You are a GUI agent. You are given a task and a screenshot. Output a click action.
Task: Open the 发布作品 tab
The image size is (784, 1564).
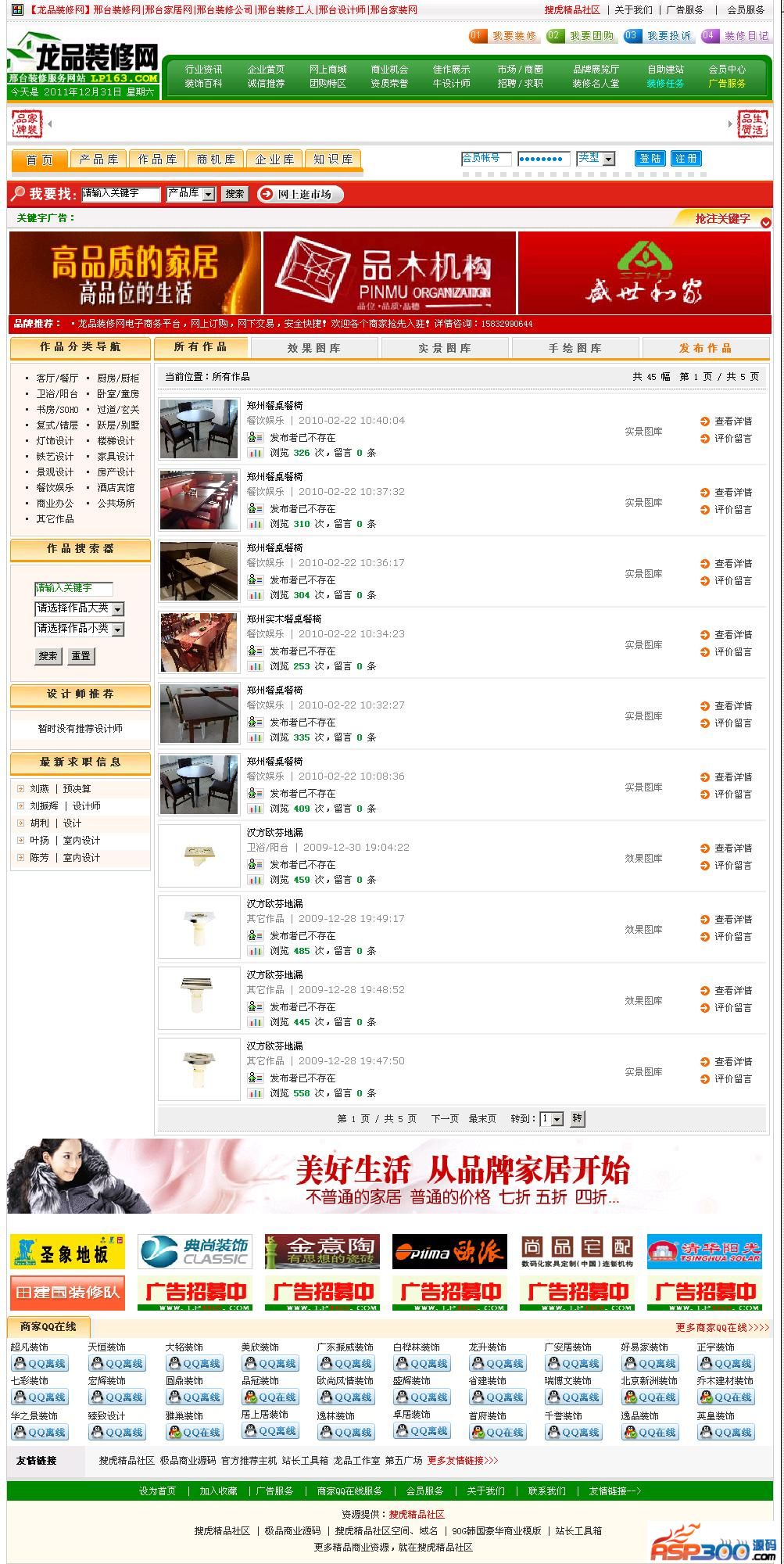click(x=705, y=348)
